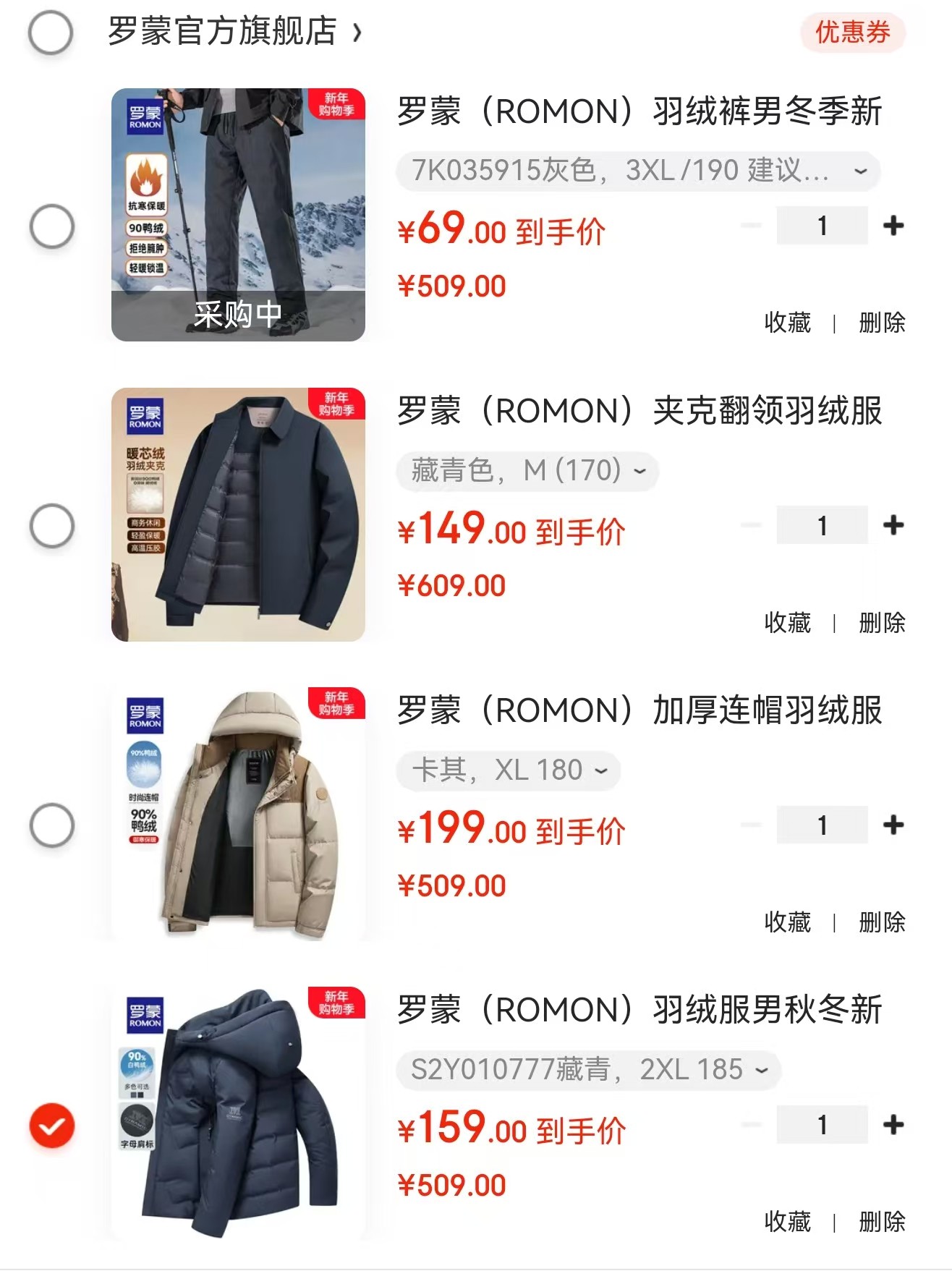Open the 羽绒裤 product image

238,215
